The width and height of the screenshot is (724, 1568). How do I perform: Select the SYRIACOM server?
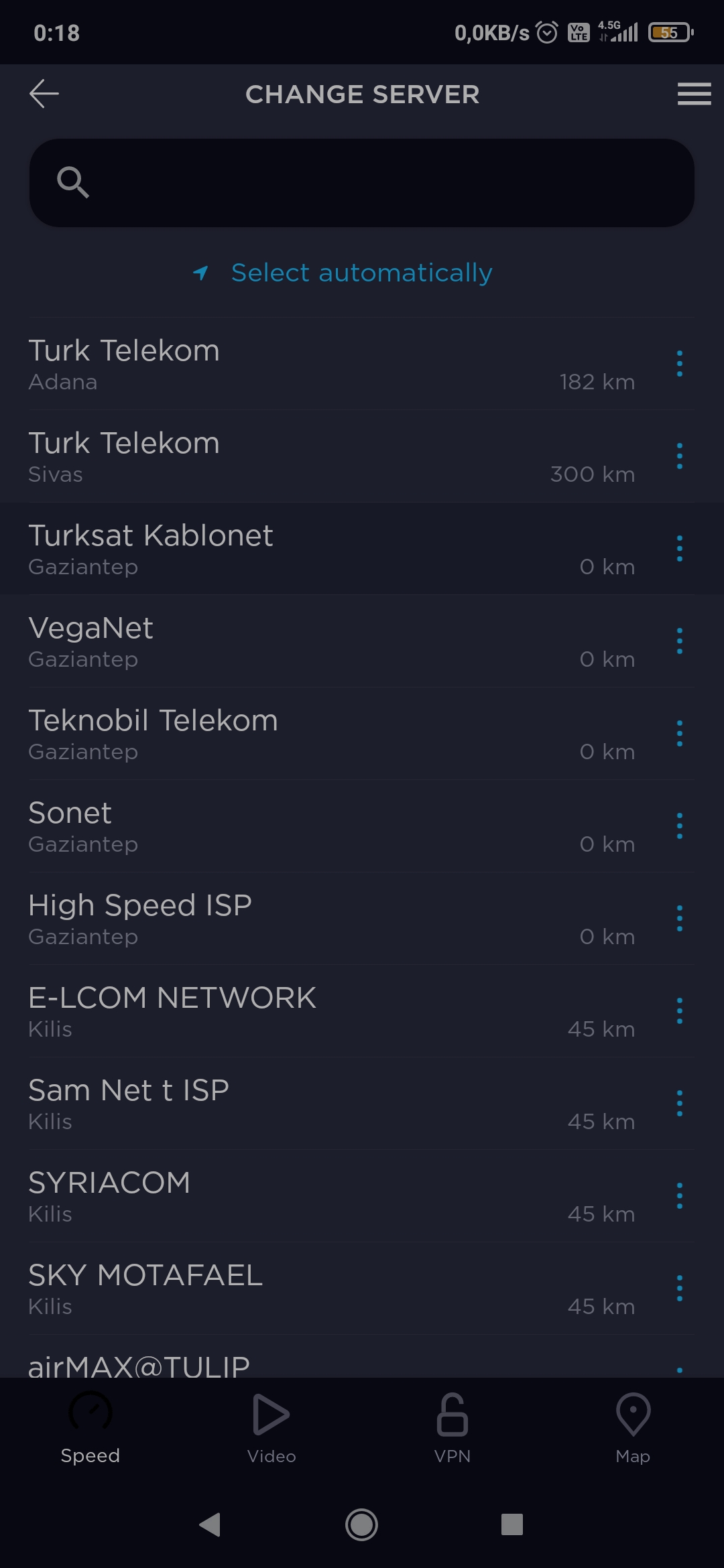coord(362,1196)
